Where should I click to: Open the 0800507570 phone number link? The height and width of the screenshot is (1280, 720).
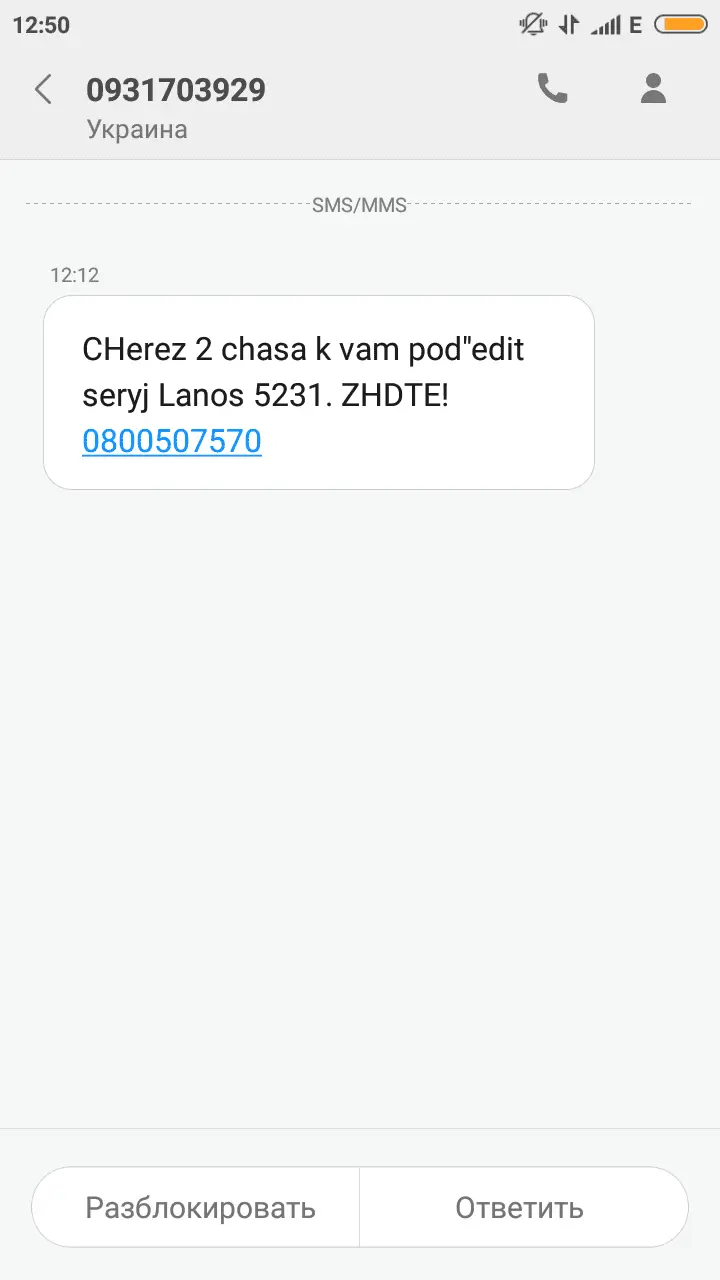tap(172, 441)
